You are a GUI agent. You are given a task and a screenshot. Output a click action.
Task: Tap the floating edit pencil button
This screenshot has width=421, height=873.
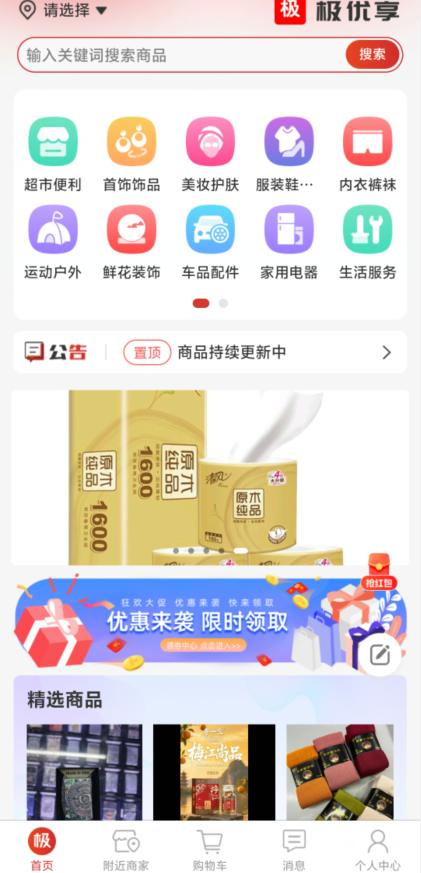(x=380, y=655)
